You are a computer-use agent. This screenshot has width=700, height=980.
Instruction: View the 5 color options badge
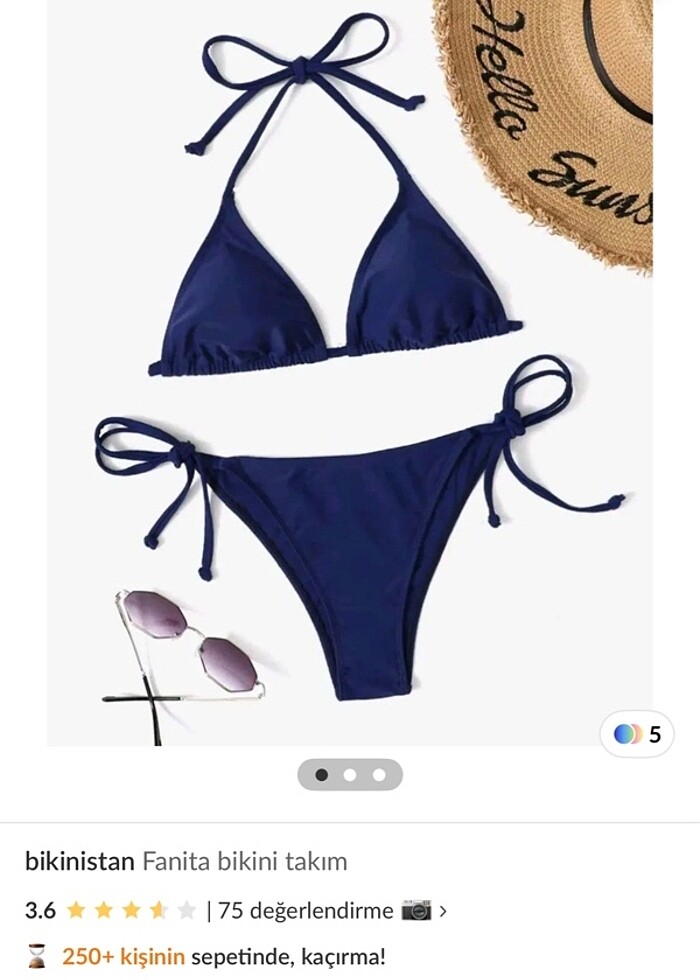coord(637,734)
